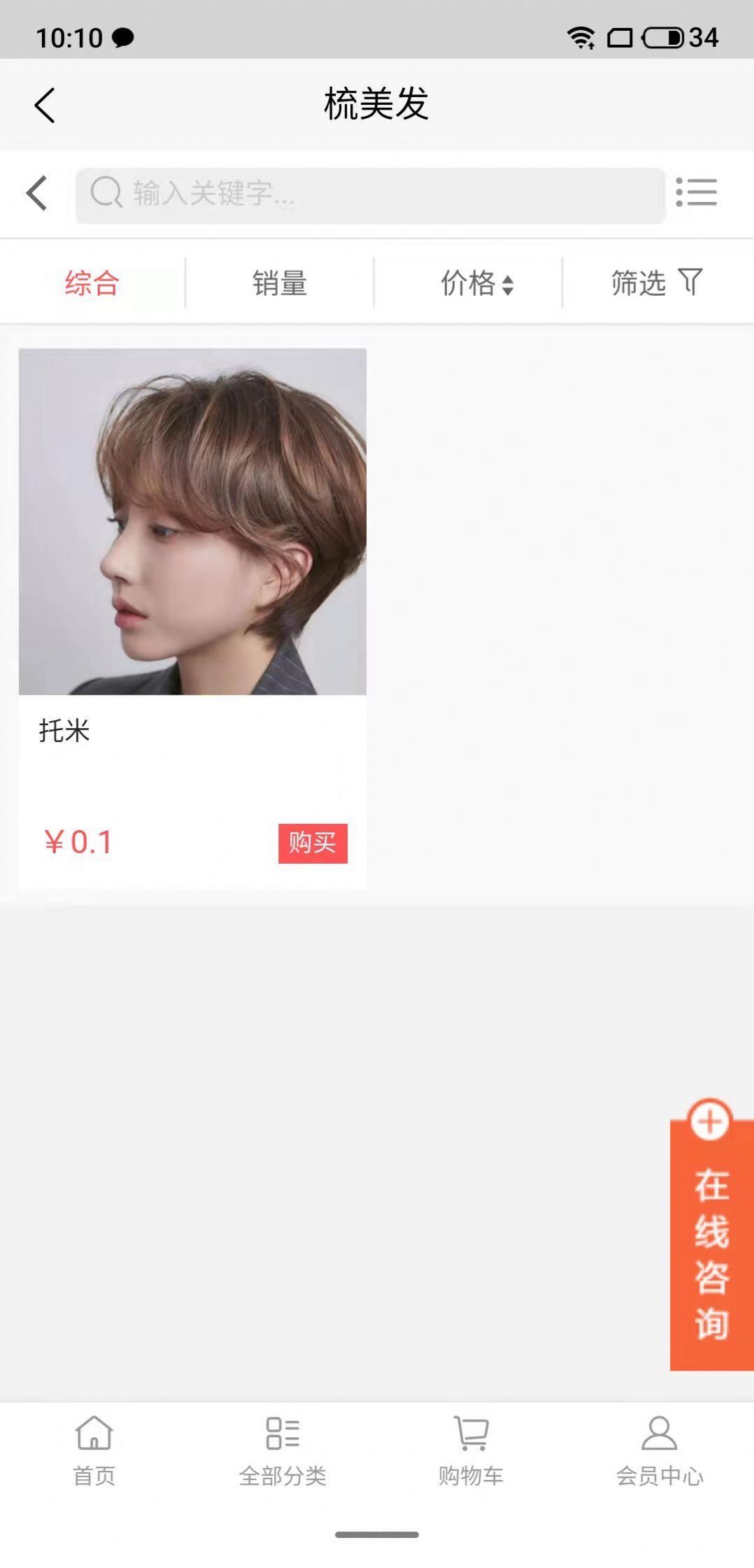Tap the 购买 buy button
Image resolution: width=754 pixels, height=1568 pixels.
click(312, 843)
